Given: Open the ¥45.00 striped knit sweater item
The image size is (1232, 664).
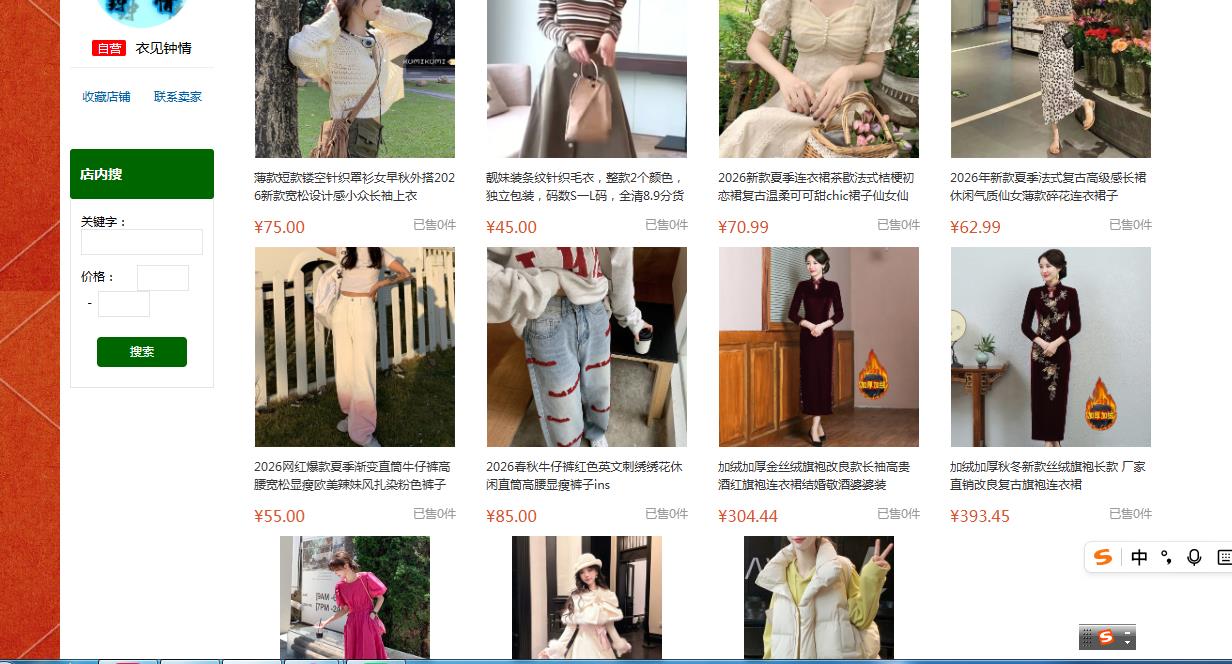Looking at the screenshot, I should (586, 80).
